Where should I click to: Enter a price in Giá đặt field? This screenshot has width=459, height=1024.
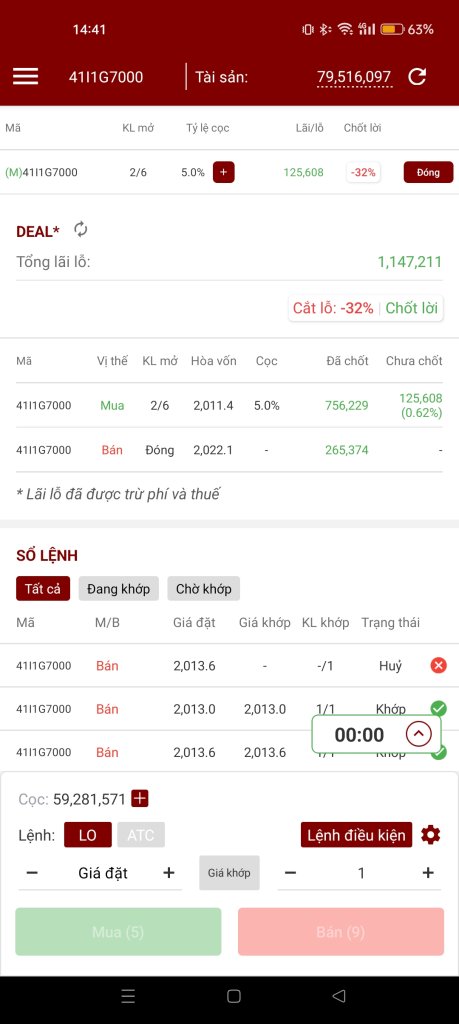pyautogui.click(x=103, y=872)
